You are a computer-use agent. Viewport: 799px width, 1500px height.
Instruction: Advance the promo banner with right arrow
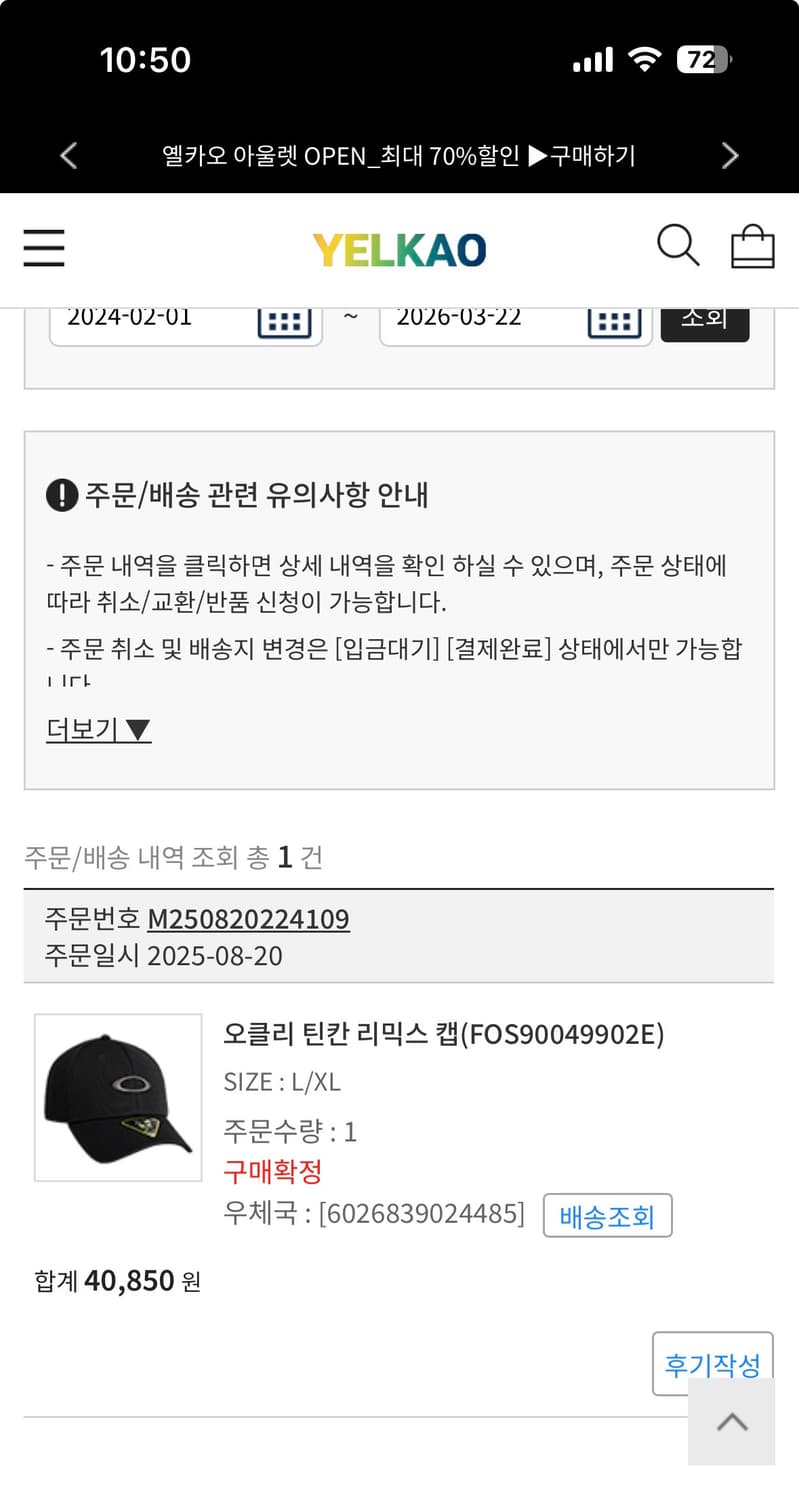(x=730, y=155)
